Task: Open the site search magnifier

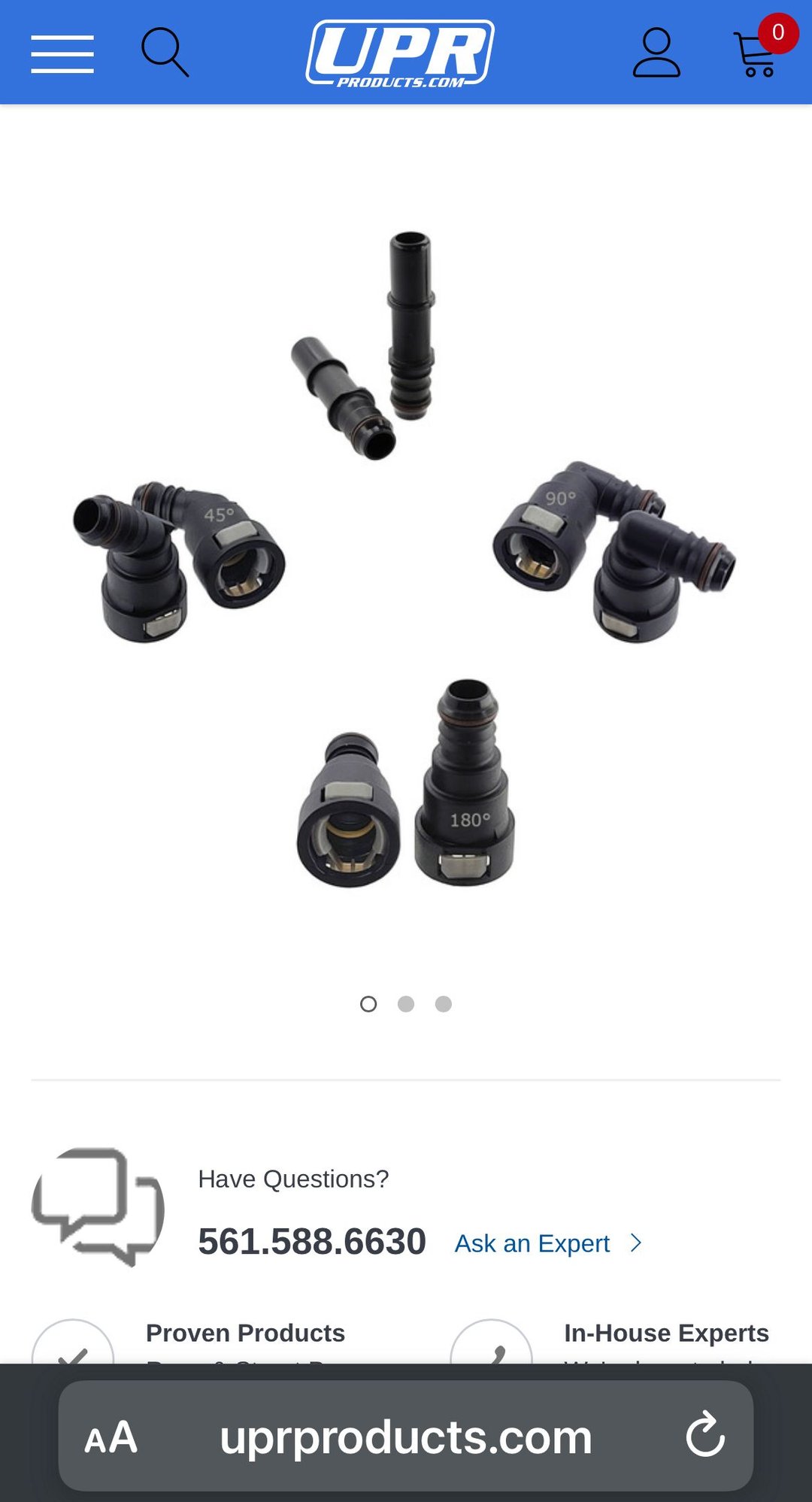Action: click(x=165, y=53)
